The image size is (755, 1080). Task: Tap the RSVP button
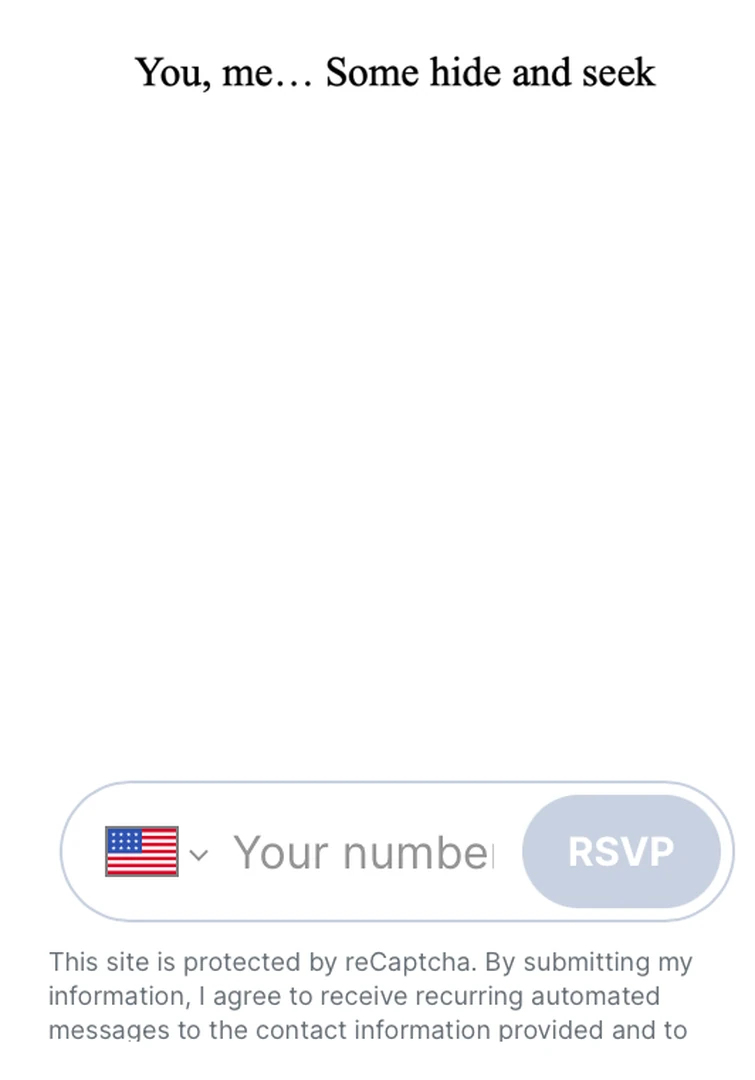point(621,852)
